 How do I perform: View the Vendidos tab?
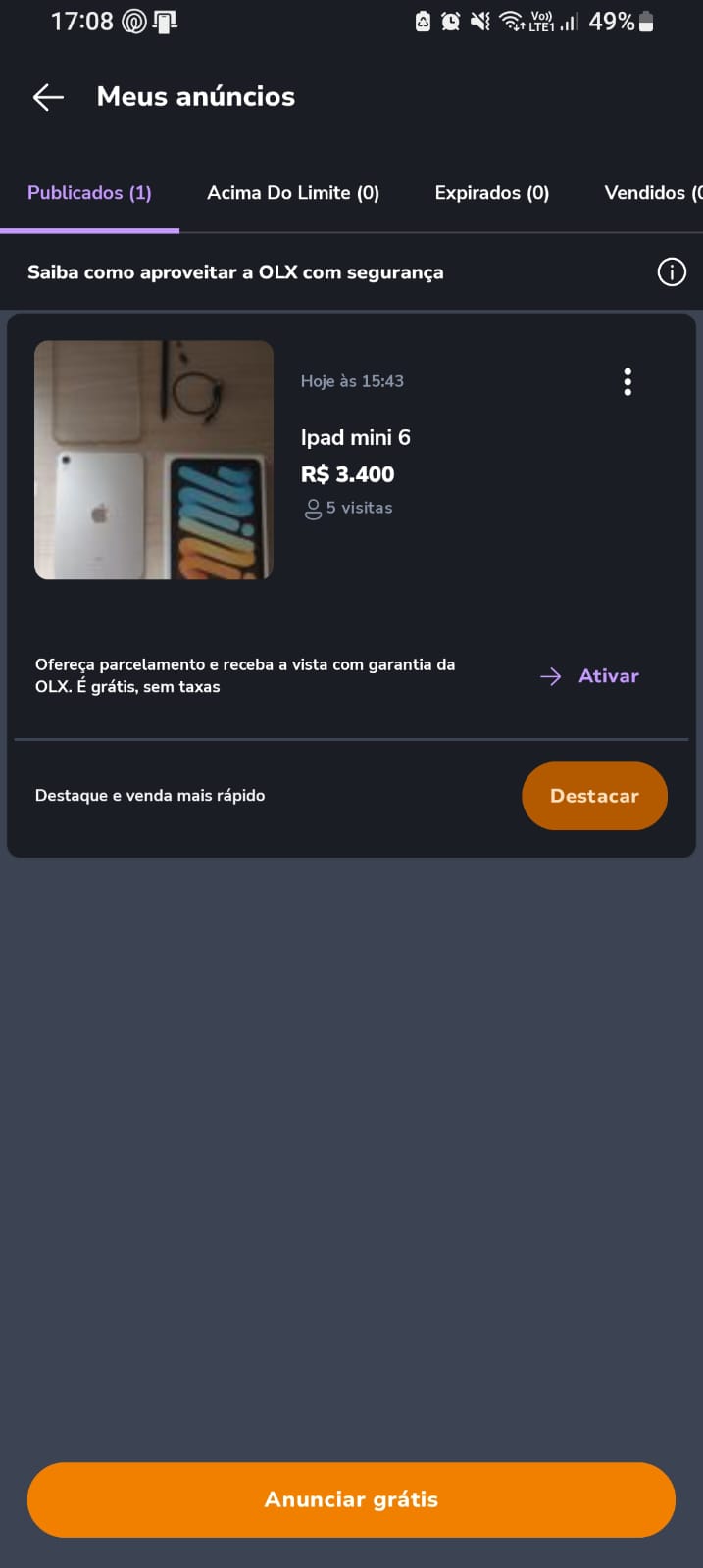[651, 193]
